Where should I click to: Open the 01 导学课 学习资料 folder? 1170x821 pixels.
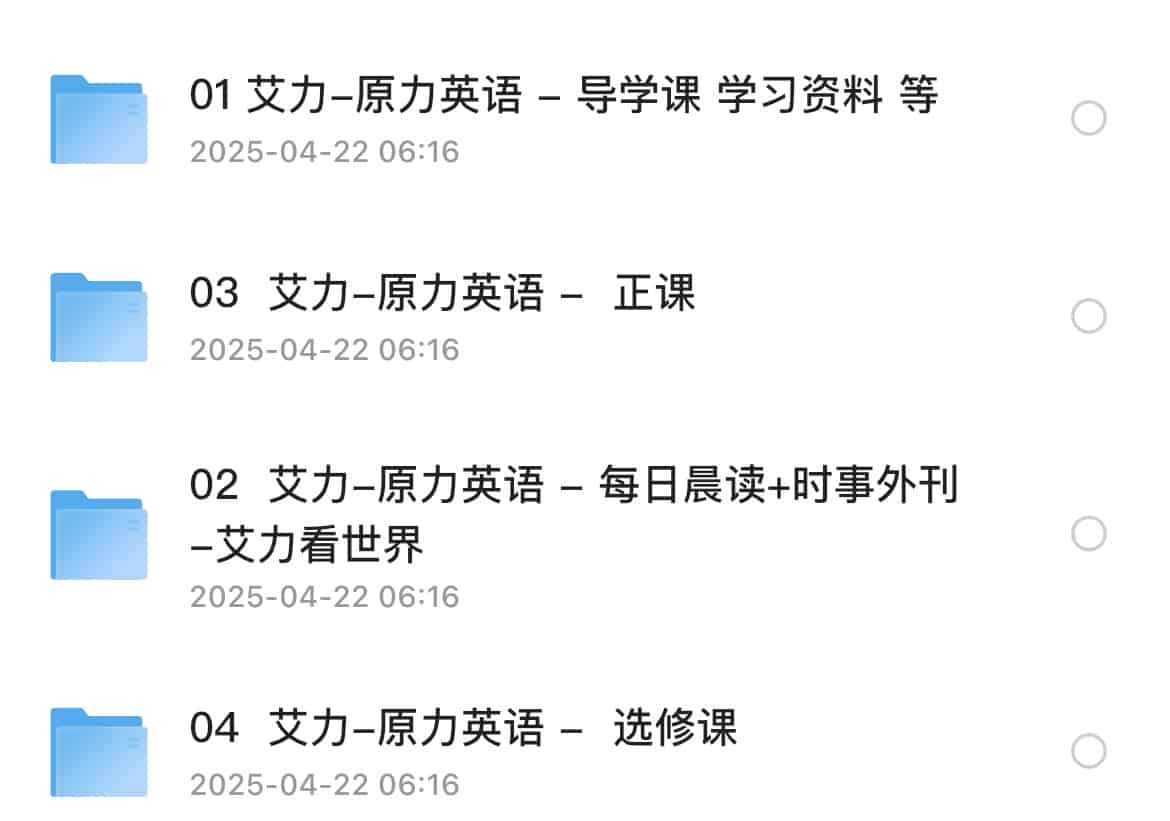(563, 97)
